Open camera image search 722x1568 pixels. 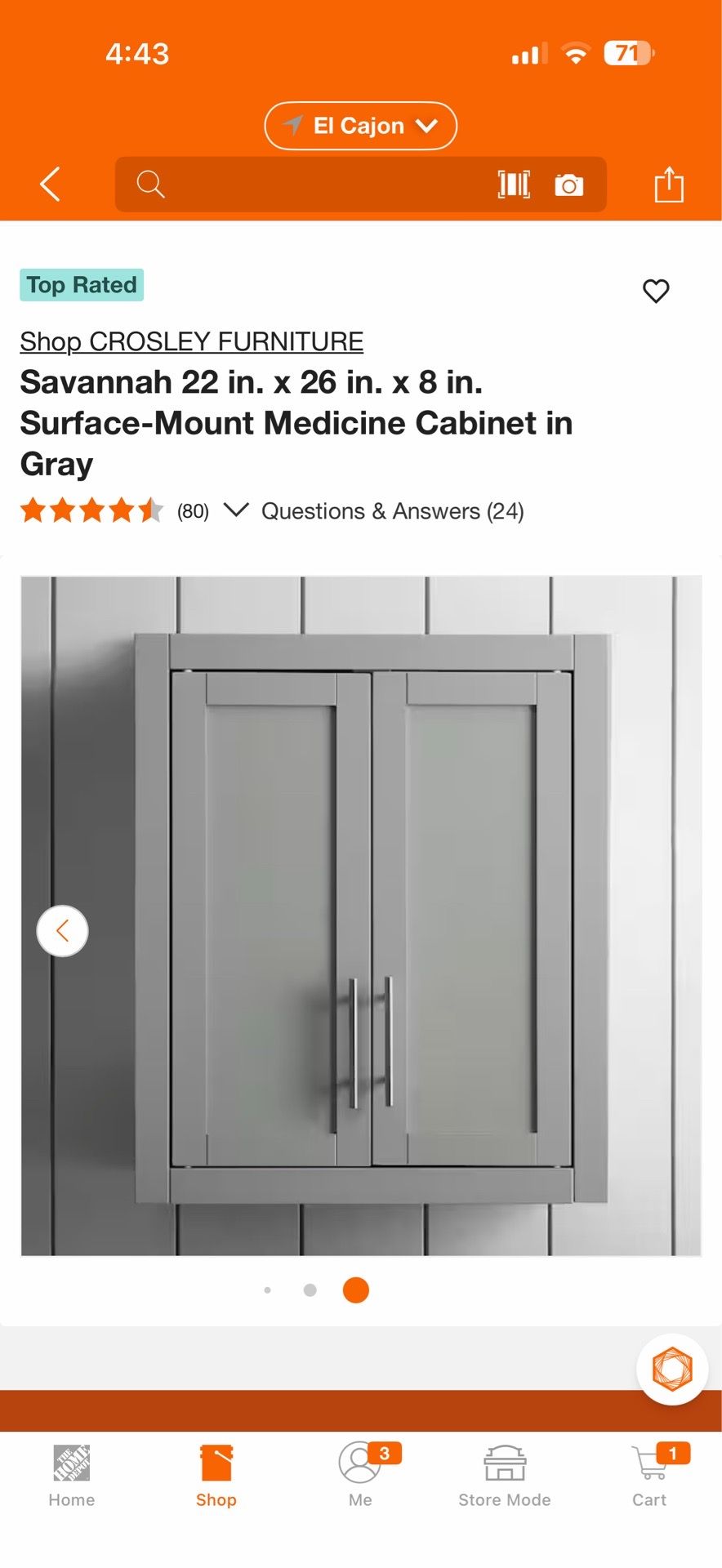pyautogui.click(x=569, y=185)
